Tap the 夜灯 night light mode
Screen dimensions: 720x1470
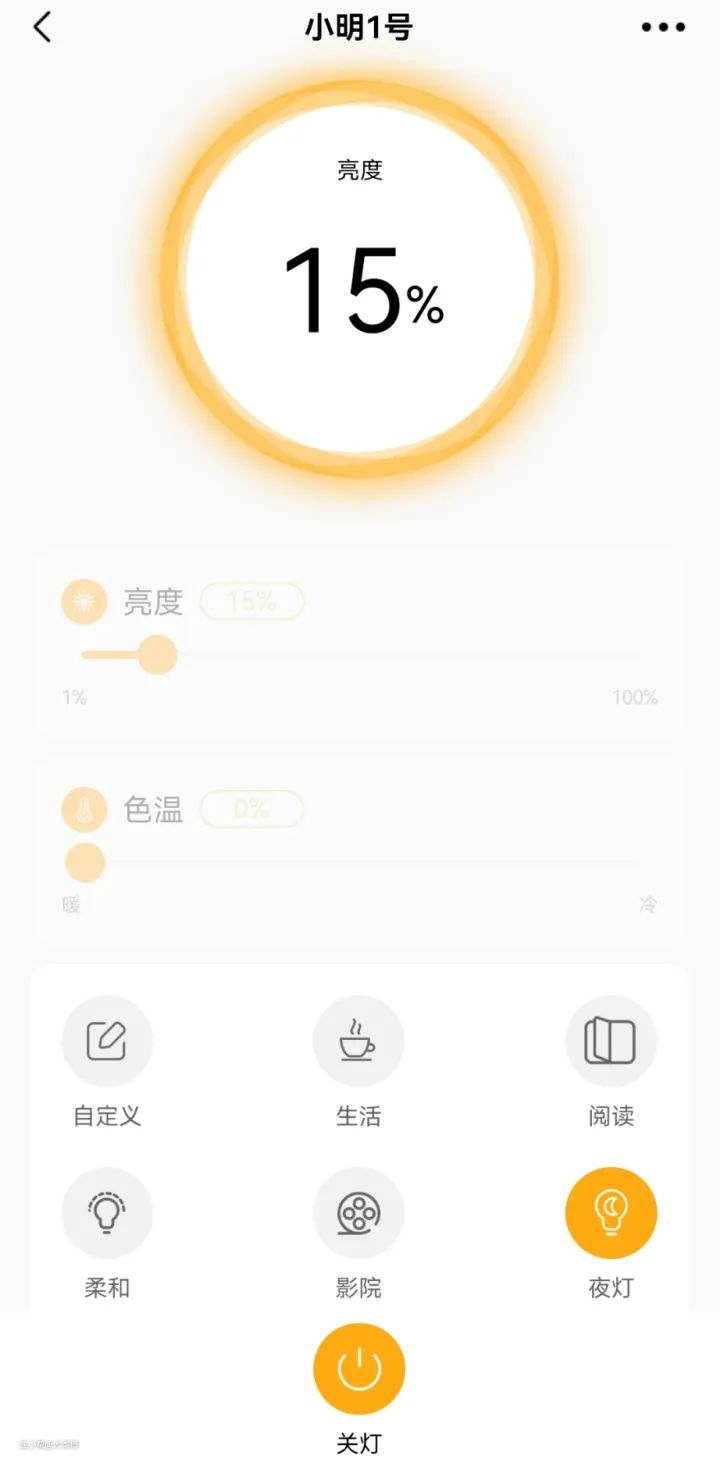coord(611,1213)
